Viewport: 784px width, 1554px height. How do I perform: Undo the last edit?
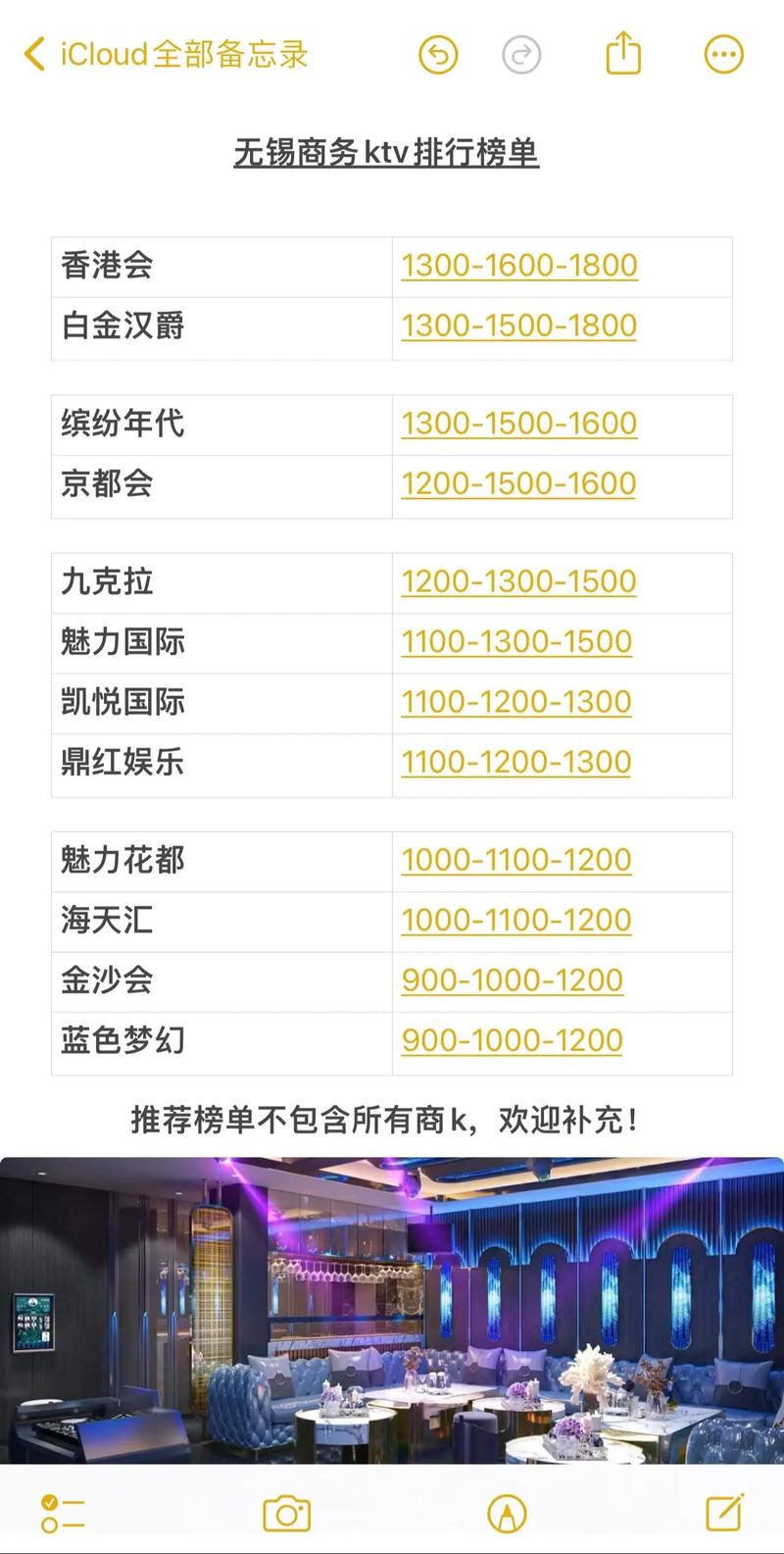(x=438, y=55)
